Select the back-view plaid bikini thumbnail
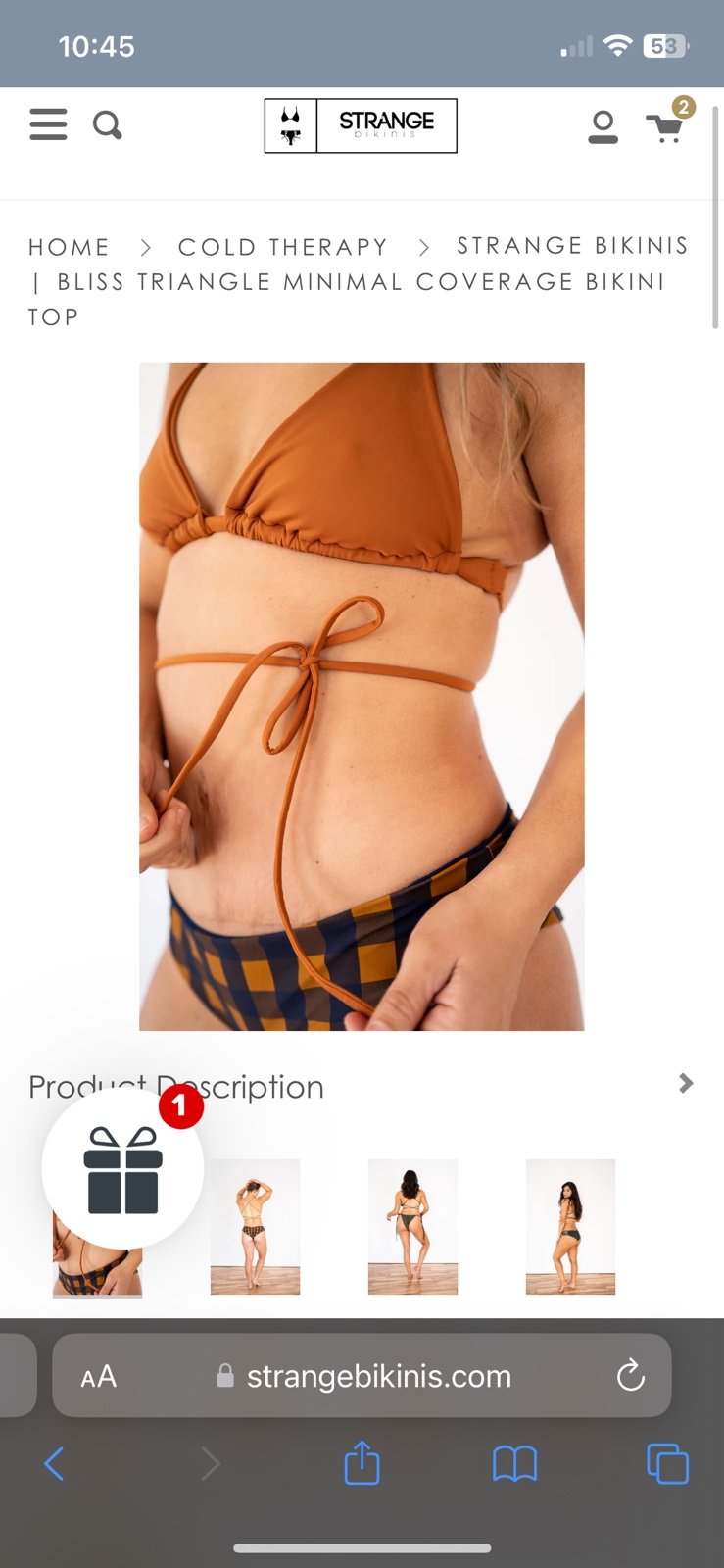Viewport: 724px width, 1568px height. click(x=255, y=1227)
